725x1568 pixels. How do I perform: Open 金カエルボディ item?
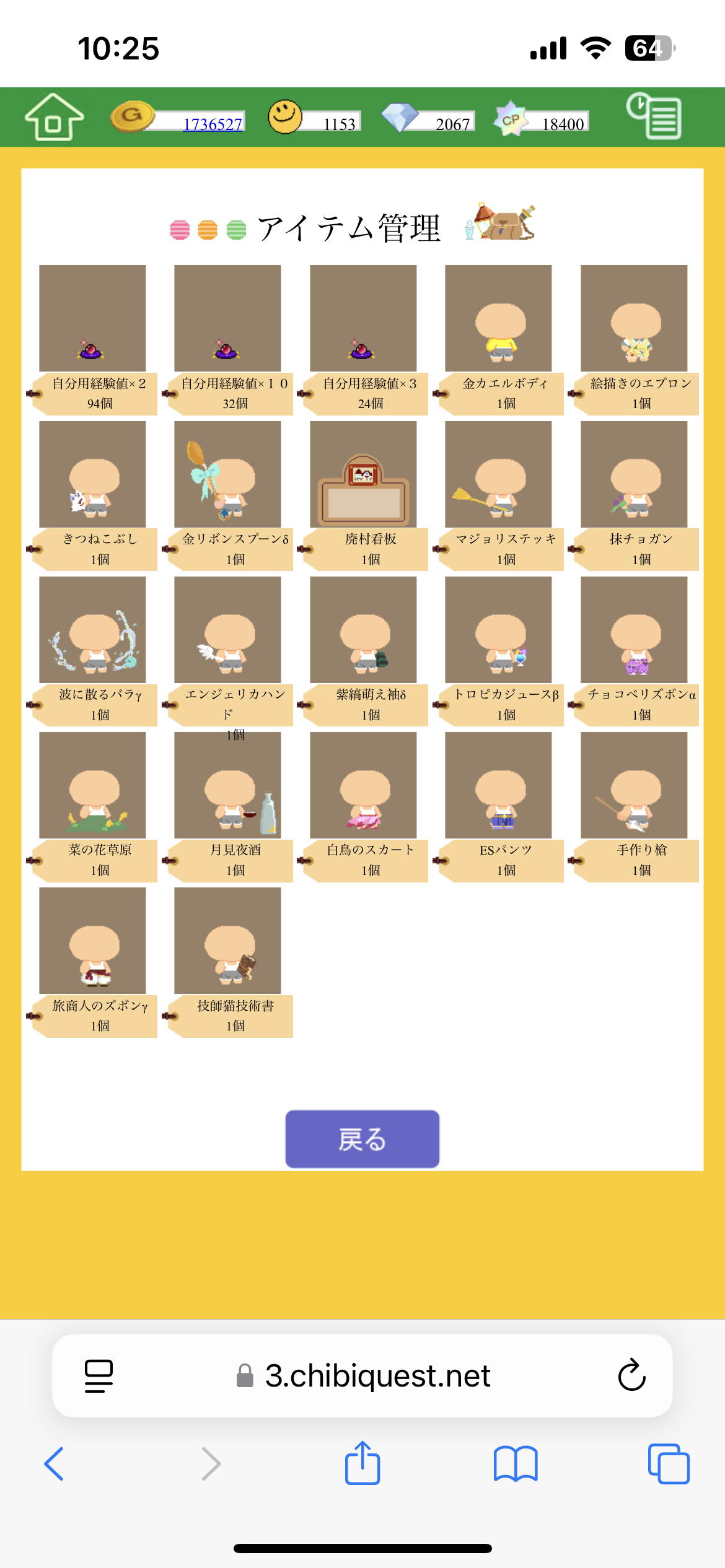coord(498,319)
